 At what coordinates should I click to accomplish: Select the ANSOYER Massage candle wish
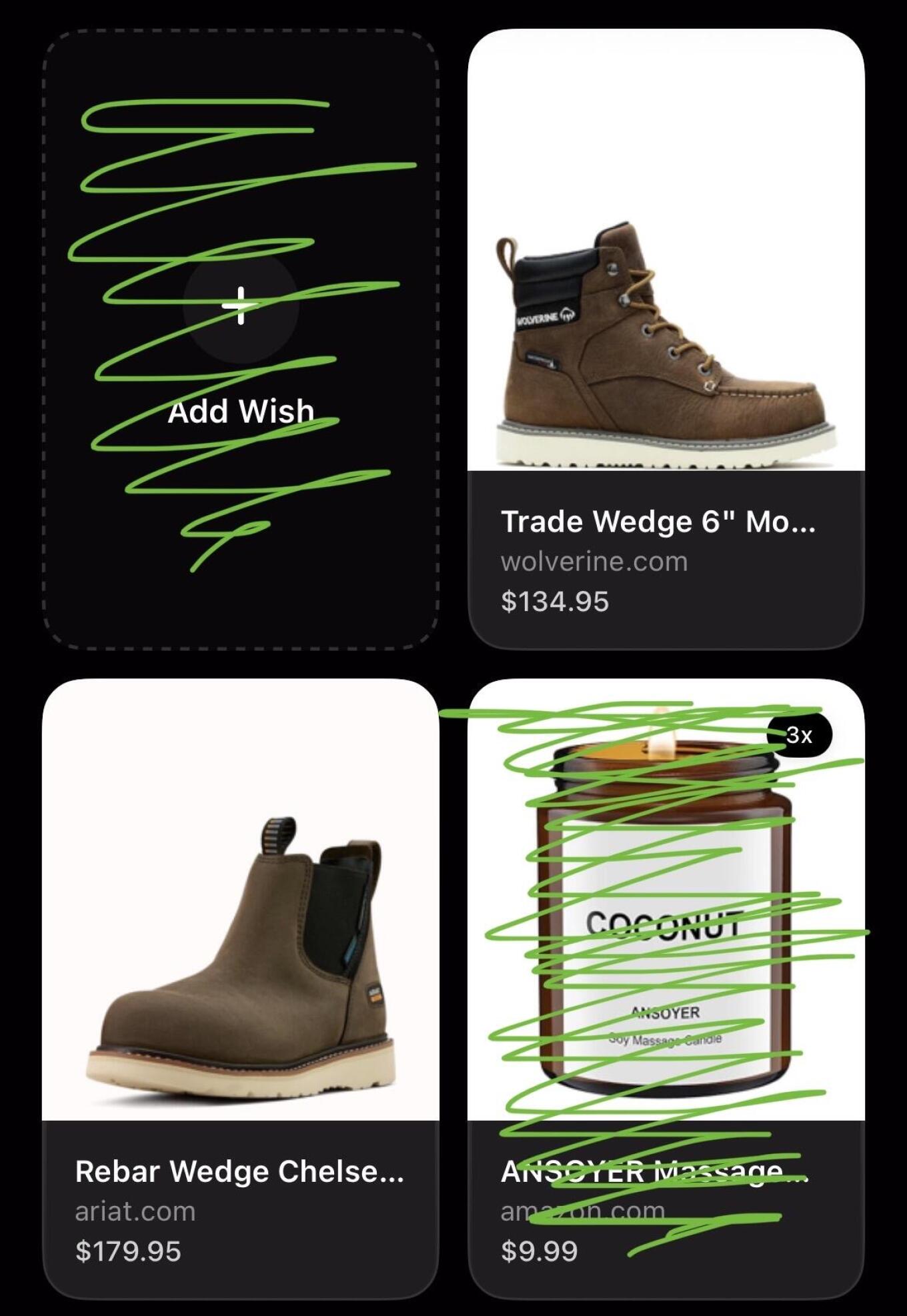pos(666,987)
